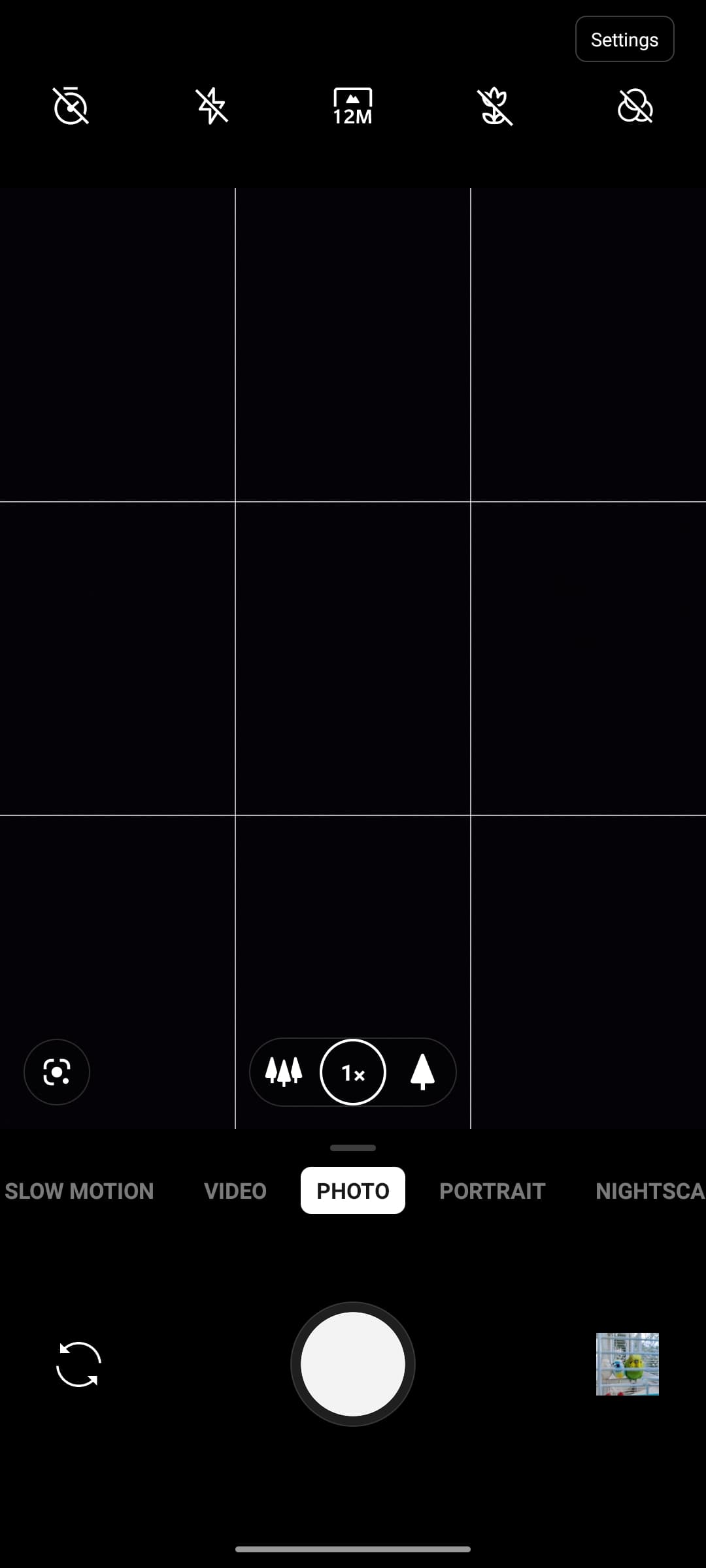This screenshot has height=1568, width=706.
Task: Open the color filters icon
Action: [635, 106]
